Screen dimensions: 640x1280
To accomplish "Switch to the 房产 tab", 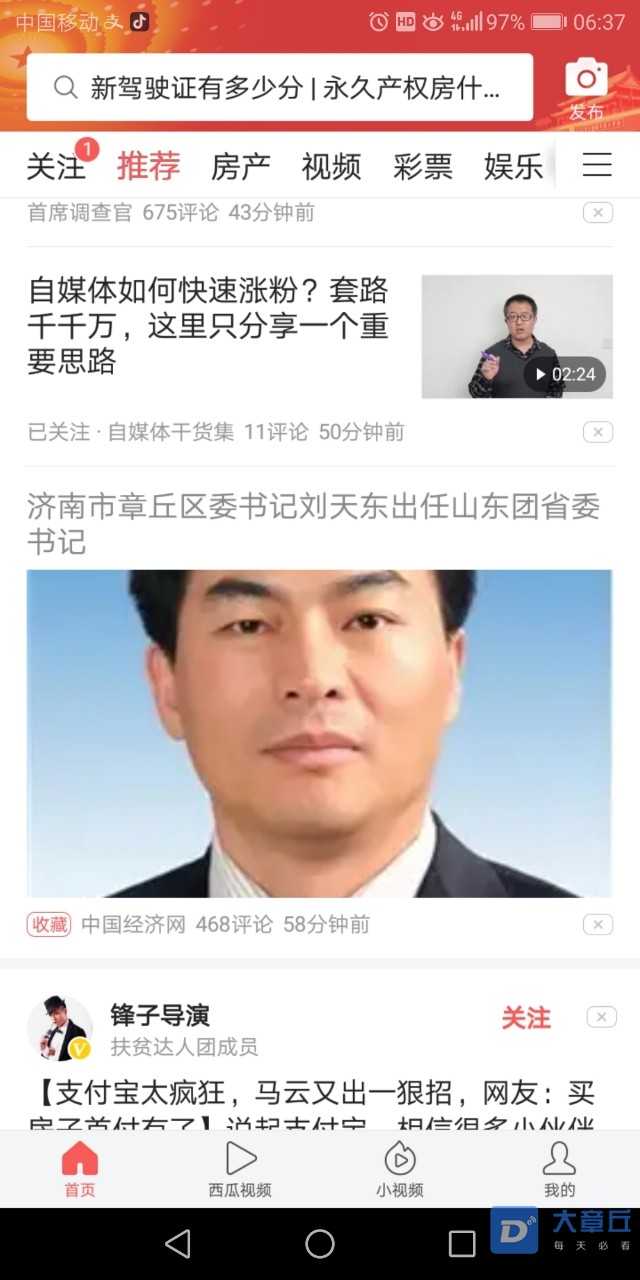I will 240,166.
